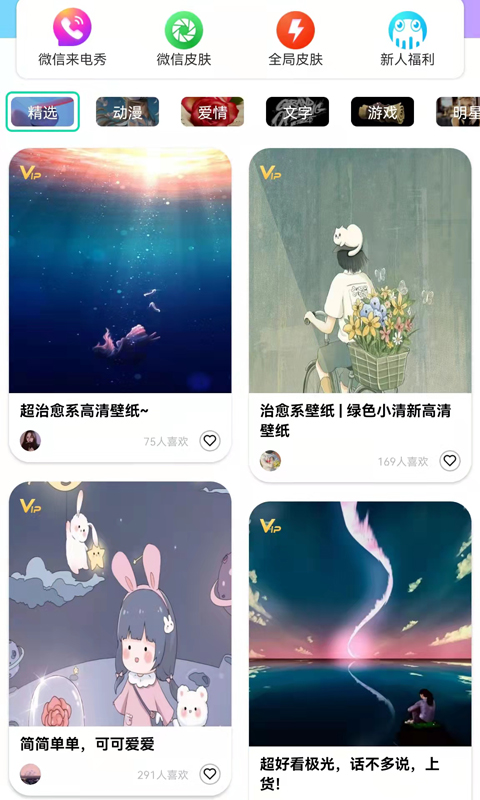Switch to the 游戏 category
The height and width of the screenshot is (800, 480).
(382, 111)
